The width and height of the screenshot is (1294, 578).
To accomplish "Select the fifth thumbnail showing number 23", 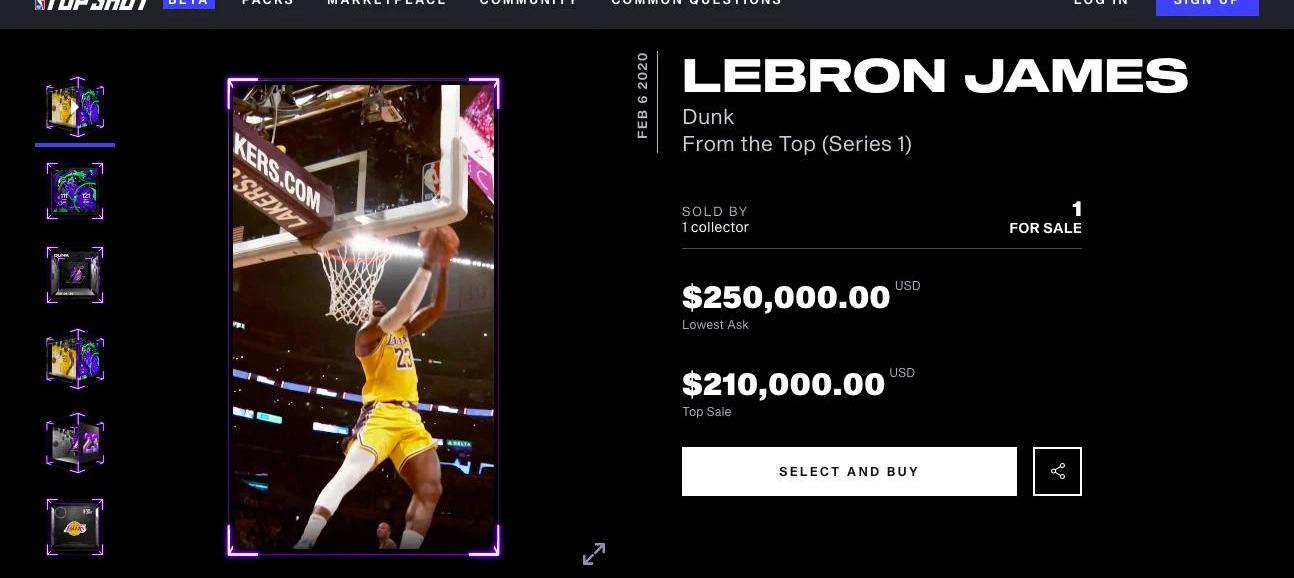I will 75,442.
